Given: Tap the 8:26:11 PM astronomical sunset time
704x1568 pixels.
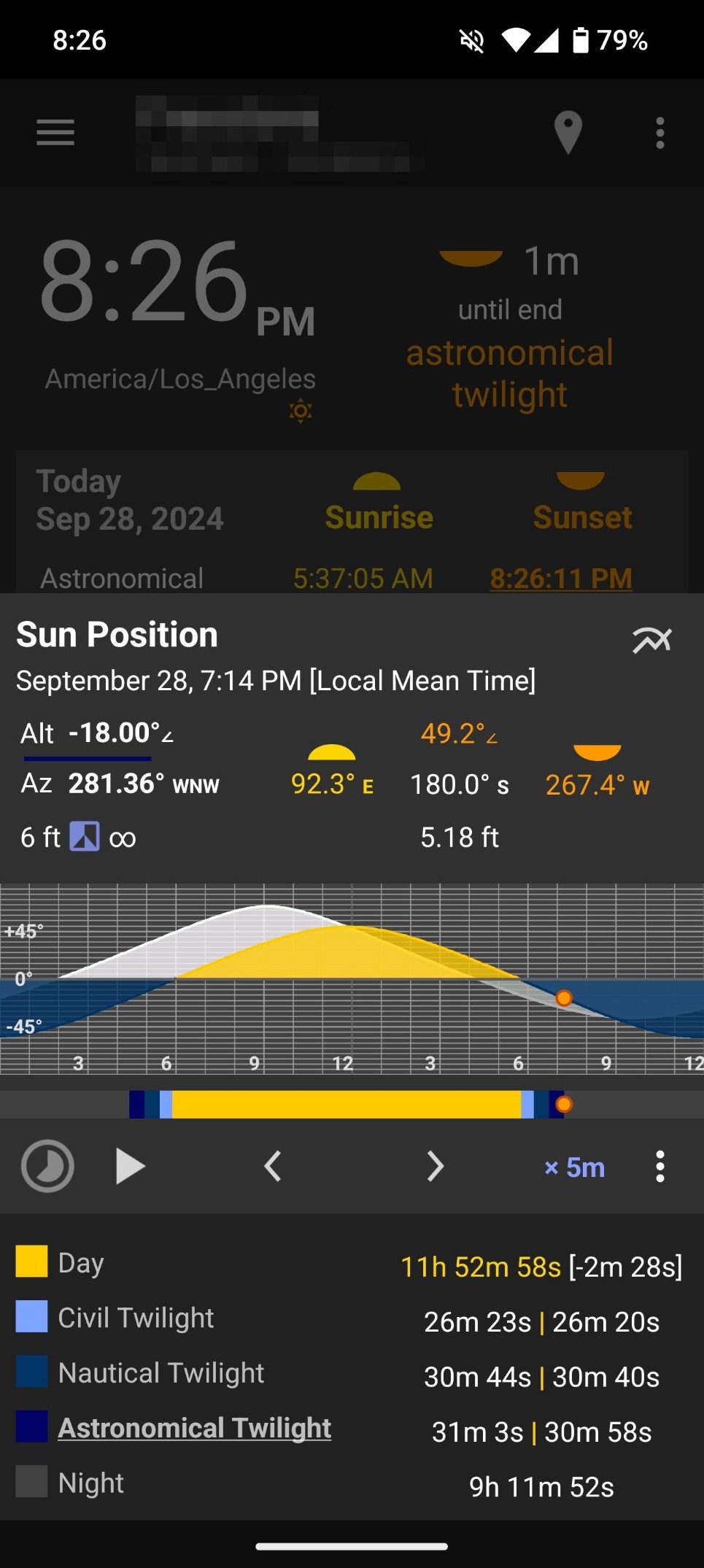Looking at the screenshot, I should [560, 578].
